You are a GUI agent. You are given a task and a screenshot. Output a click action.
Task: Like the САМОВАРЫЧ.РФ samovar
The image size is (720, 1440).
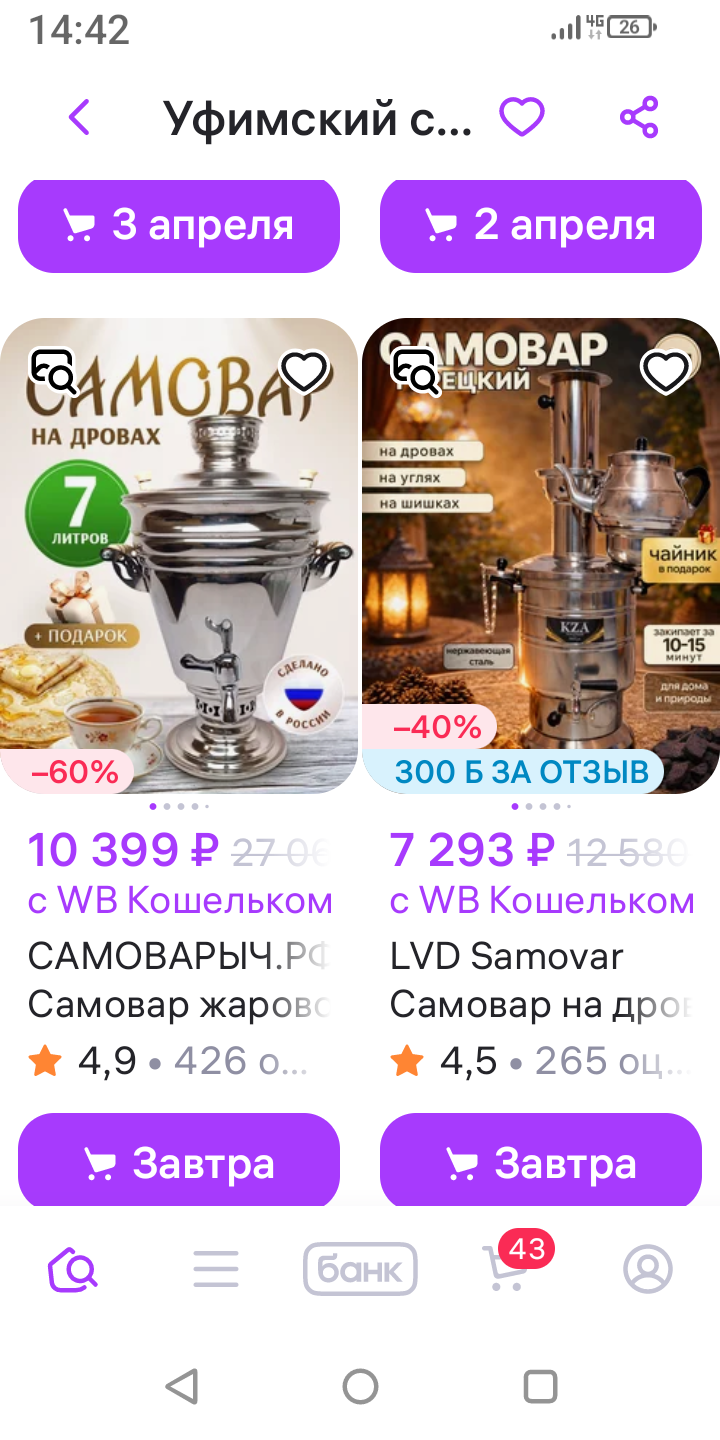pos(304,372)
